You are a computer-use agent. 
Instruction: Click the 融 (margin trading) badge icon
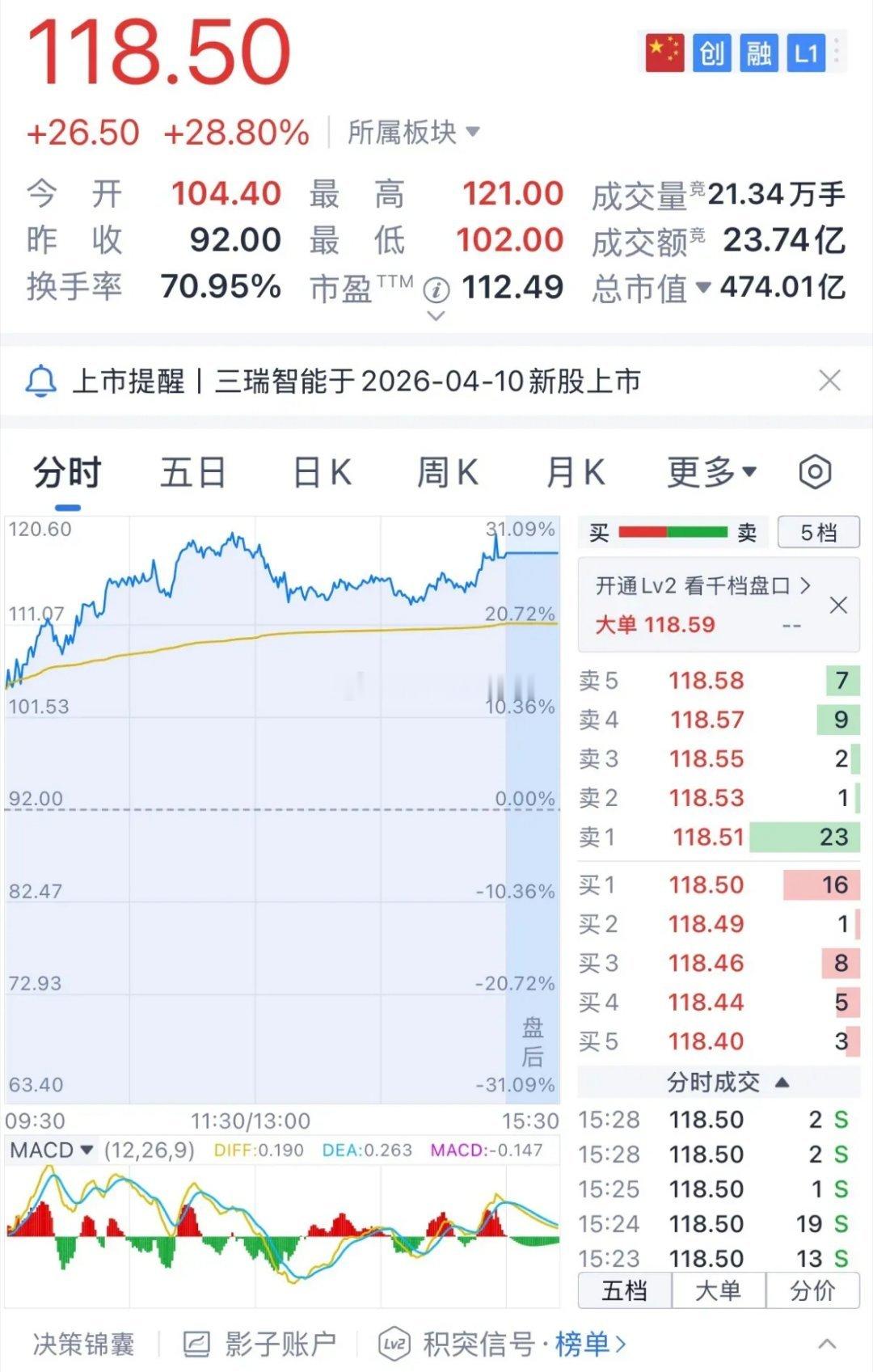pos(758,54)
